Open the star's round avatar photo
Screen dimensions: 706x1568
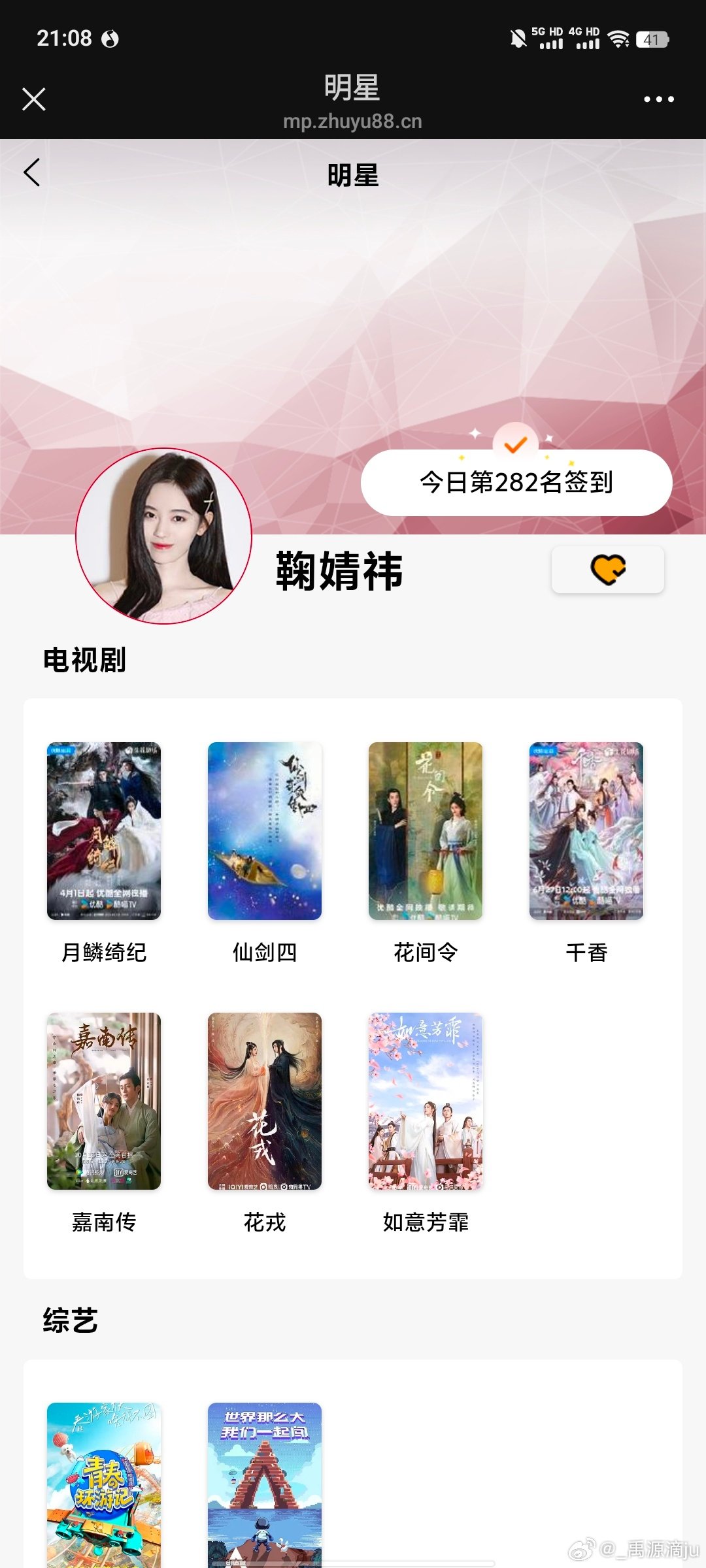click(163, 536)
